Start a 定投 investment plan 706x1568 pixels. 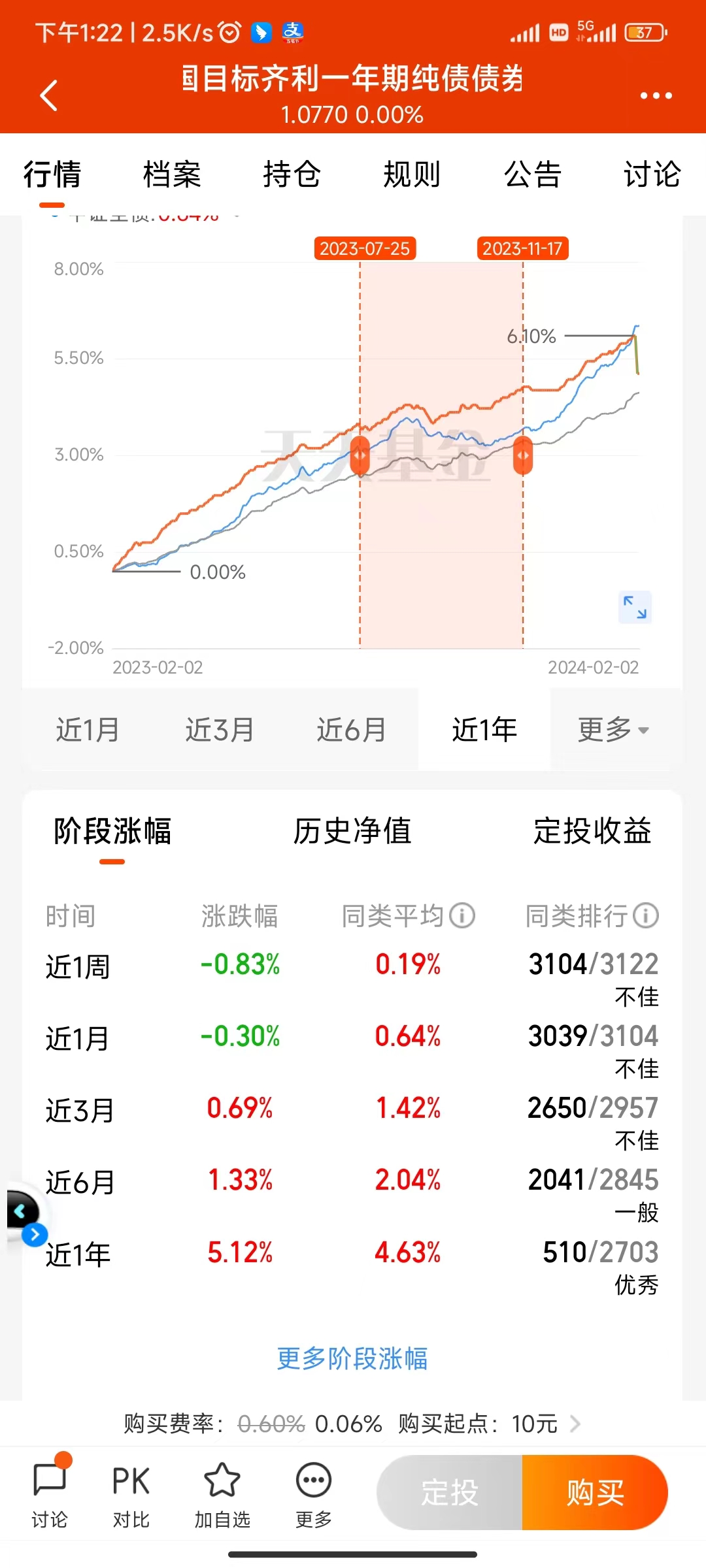[450, 1493]
